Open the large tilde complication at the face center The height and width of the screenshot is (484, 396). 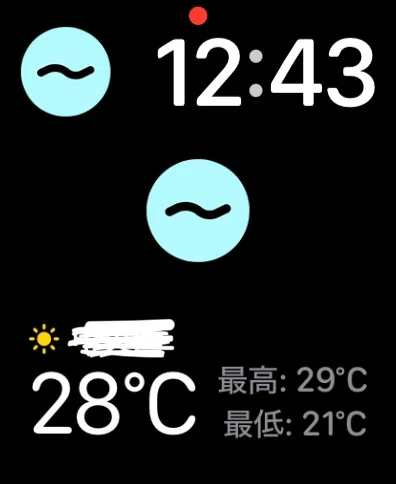point(198,211)
